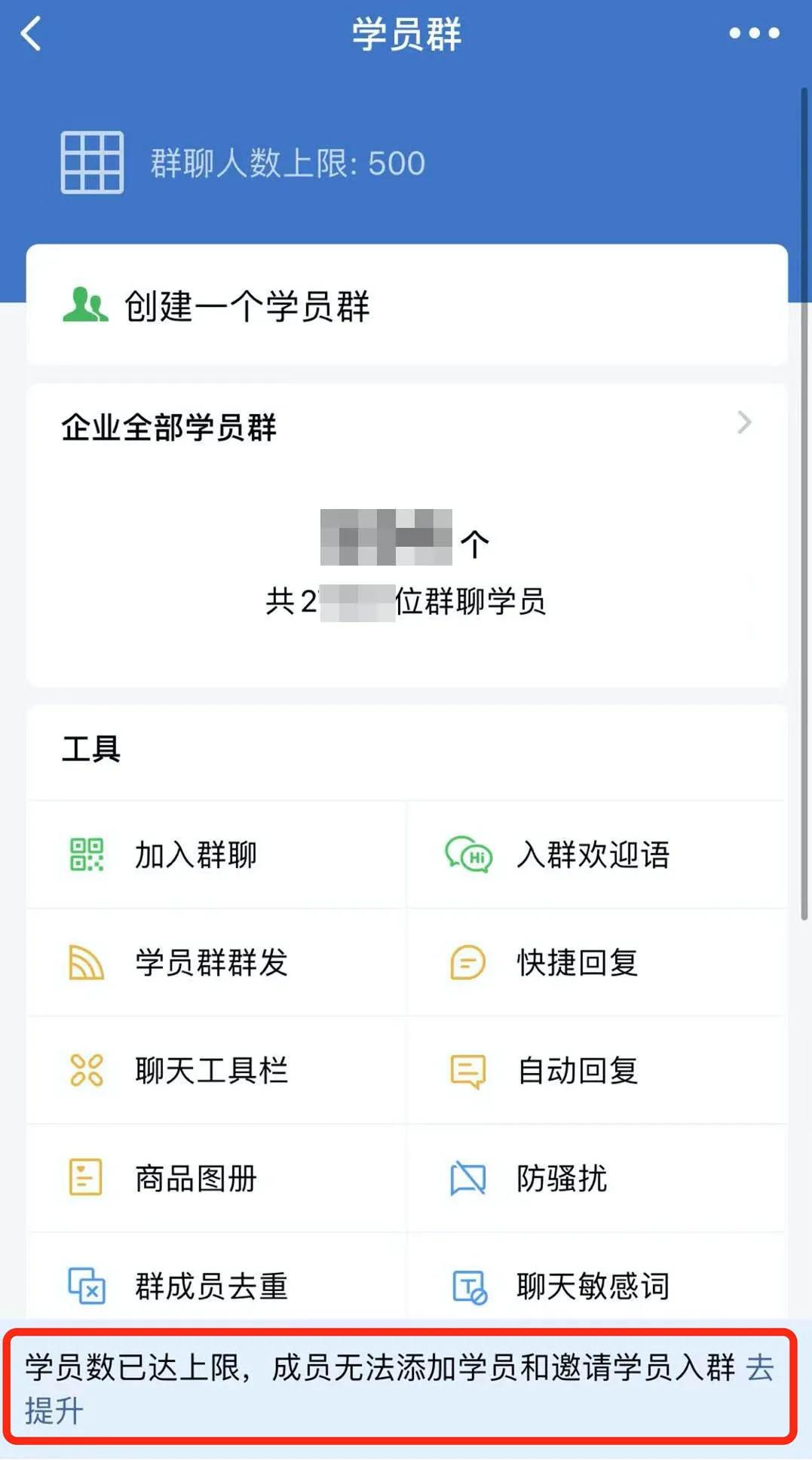Open the 自动回复 auto-reply icon

[467, 1070]
